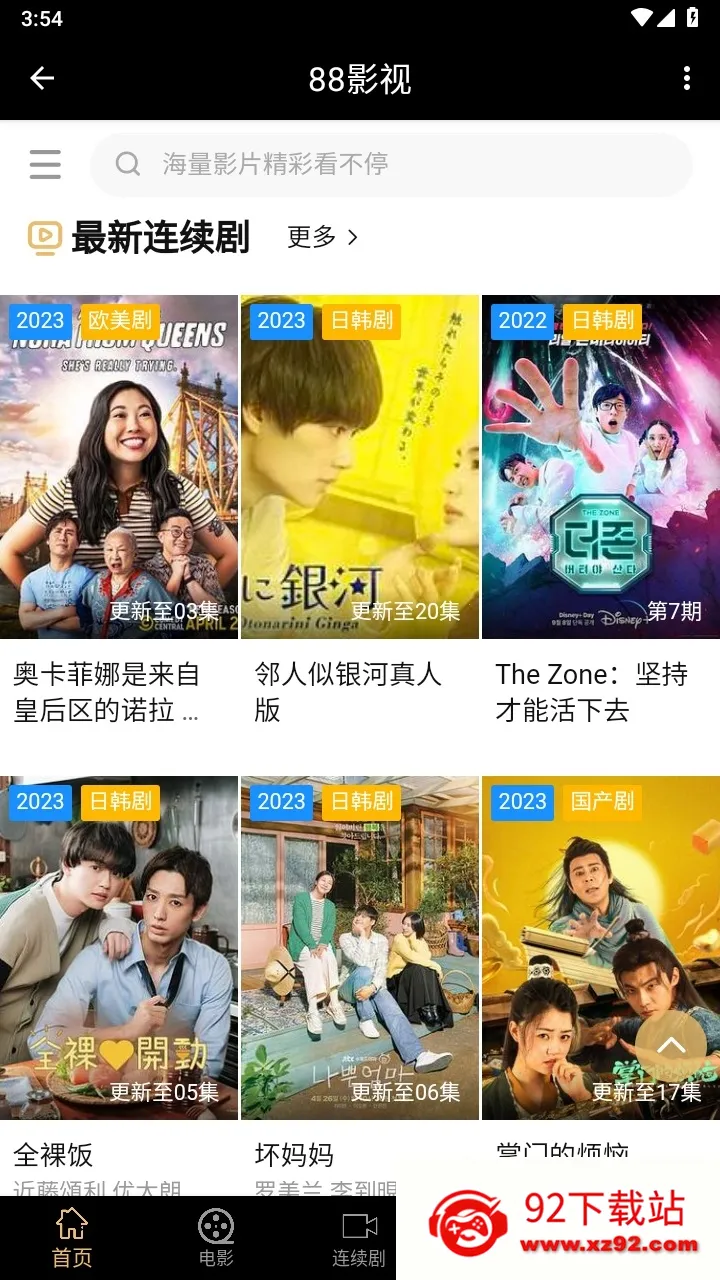This screenshot has height=1280, width=720.
Task: Switch to the 首页 tab
Action: pyautogui.click(x=72, y=1238)
